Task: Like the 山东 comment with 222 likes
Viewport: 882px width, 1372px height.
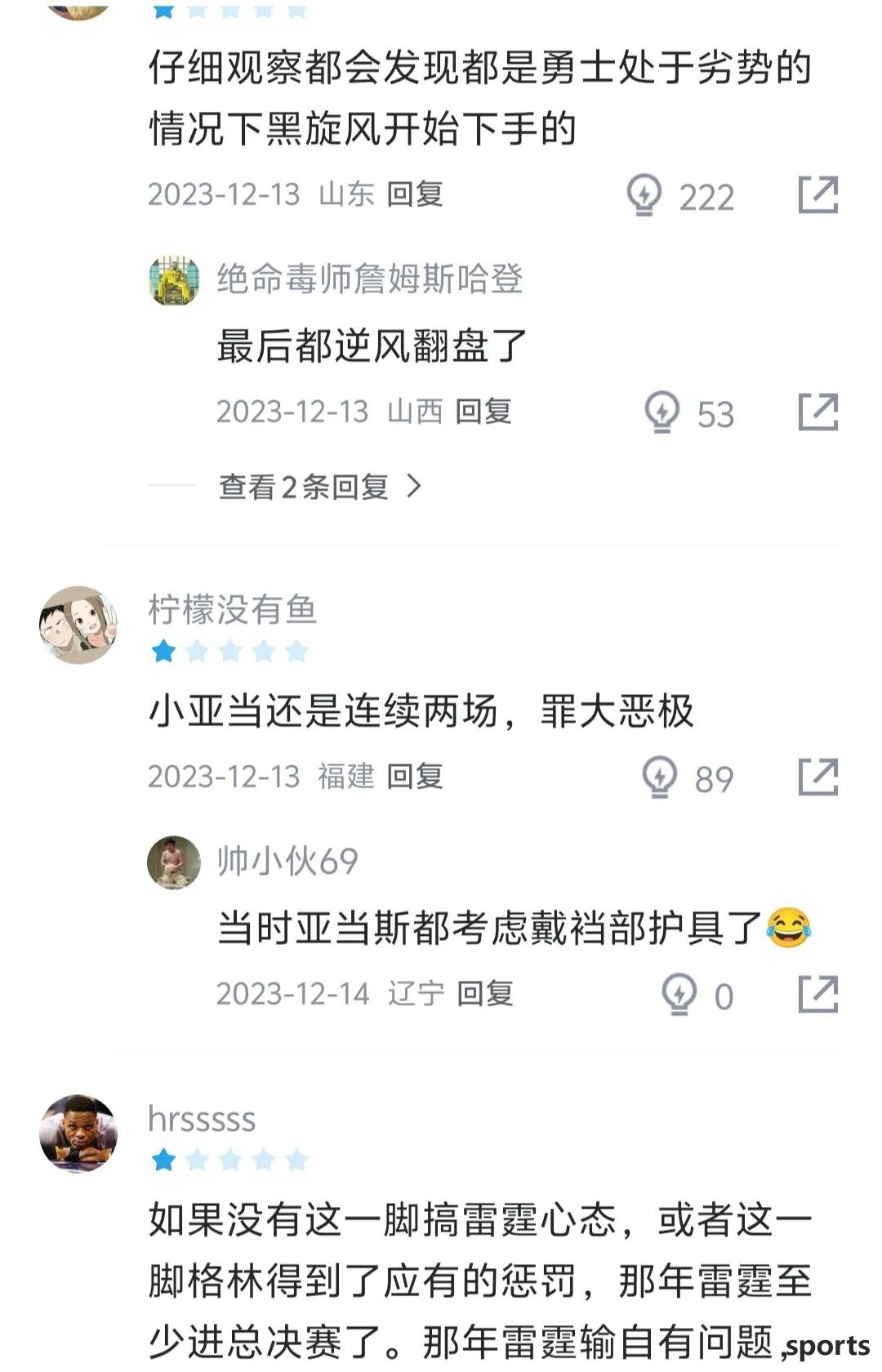Action: pos(644,194)
